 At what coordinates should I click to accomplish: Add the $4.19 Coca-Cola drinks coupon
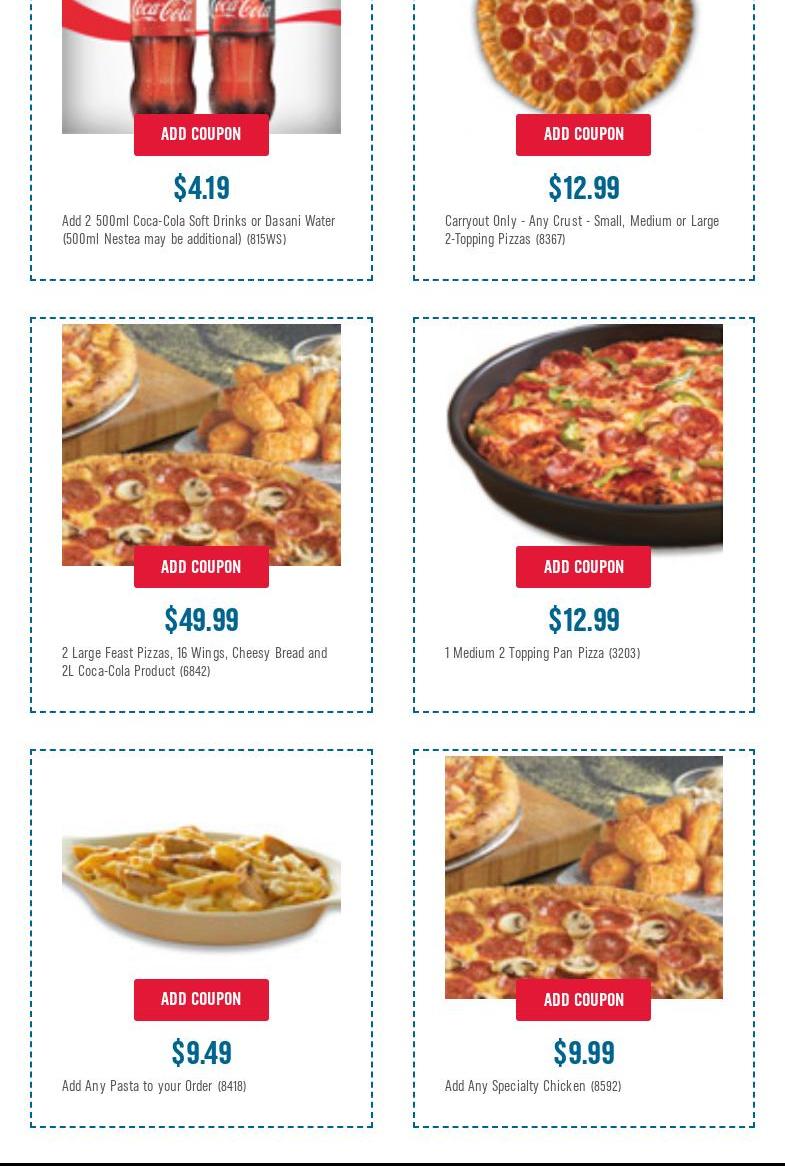point(201,135)
